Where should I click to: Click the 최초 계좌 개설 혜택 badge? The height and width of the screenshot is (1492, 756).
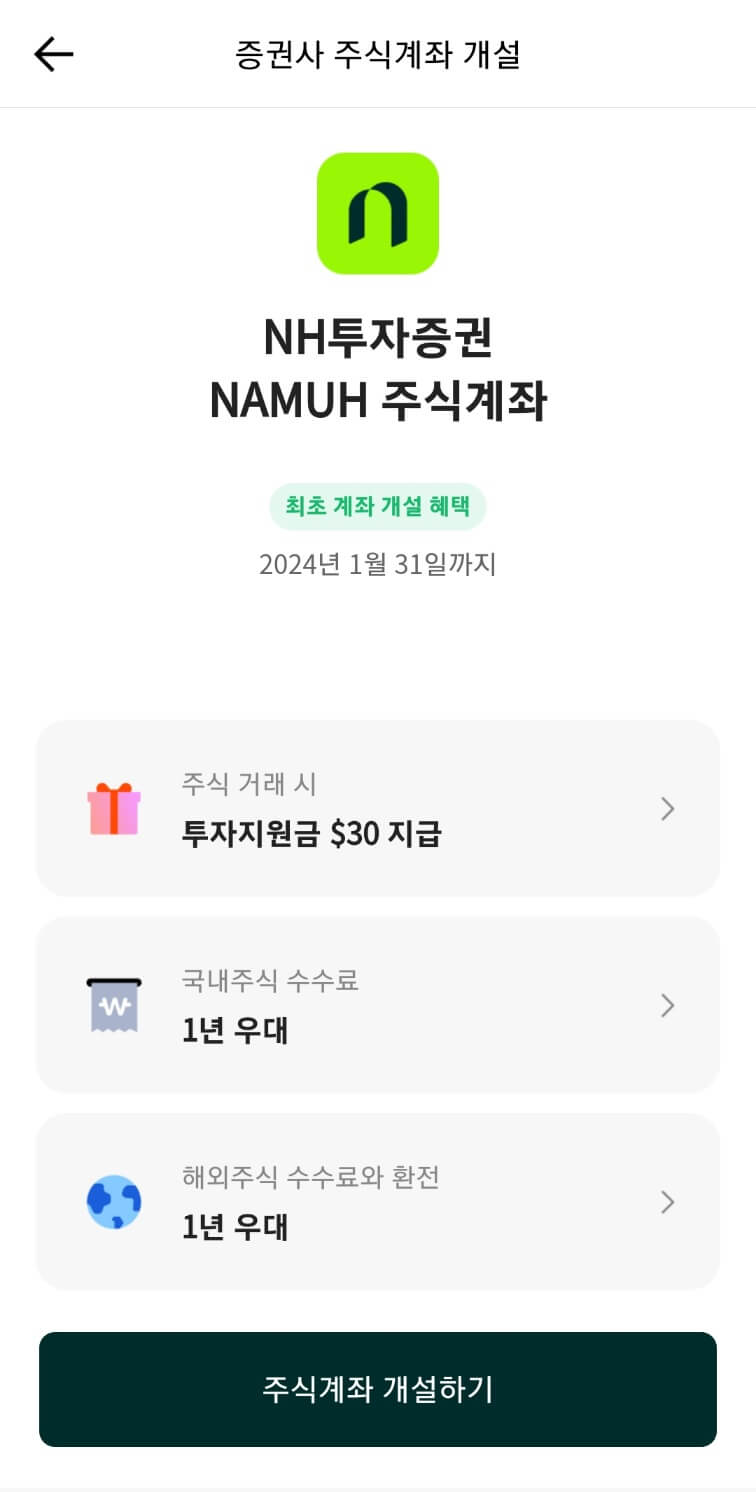(378, 507)
